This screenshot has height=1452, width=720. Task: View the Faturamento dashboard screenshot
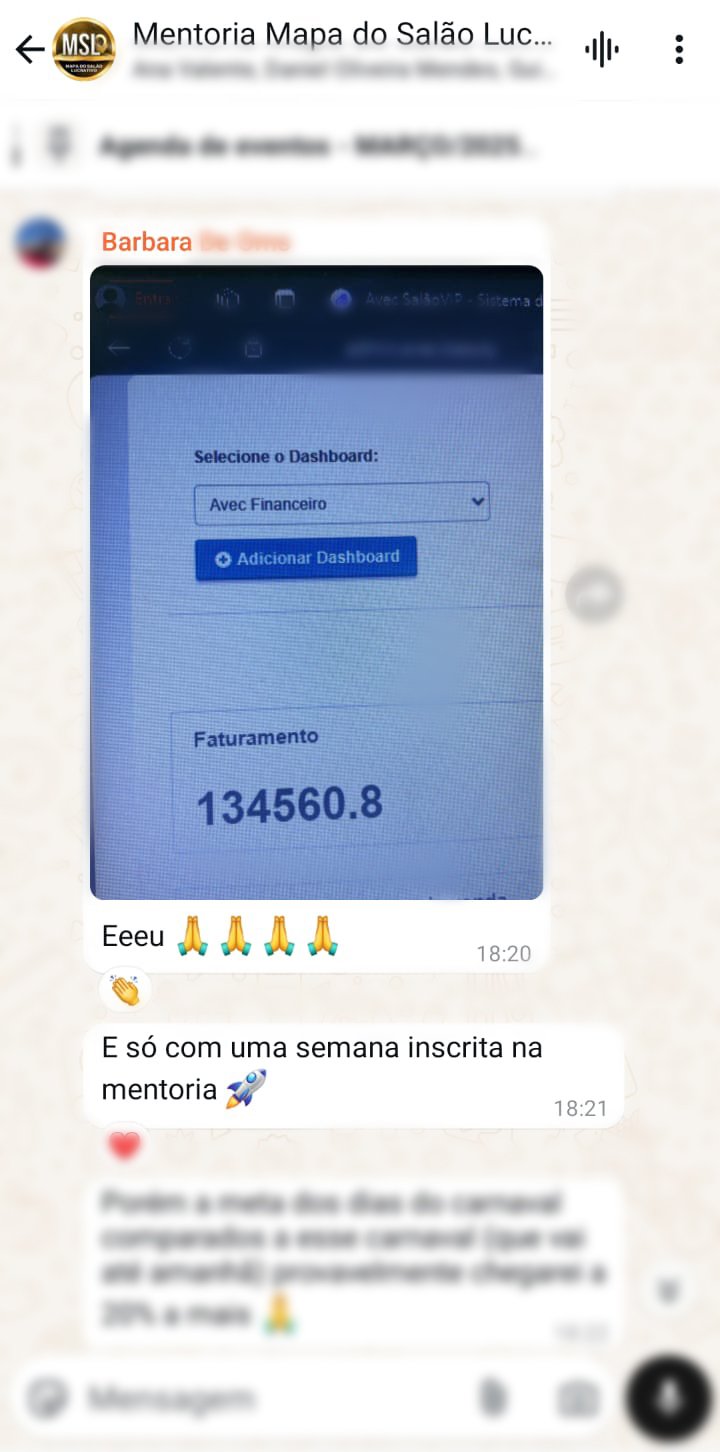(316, 582)
